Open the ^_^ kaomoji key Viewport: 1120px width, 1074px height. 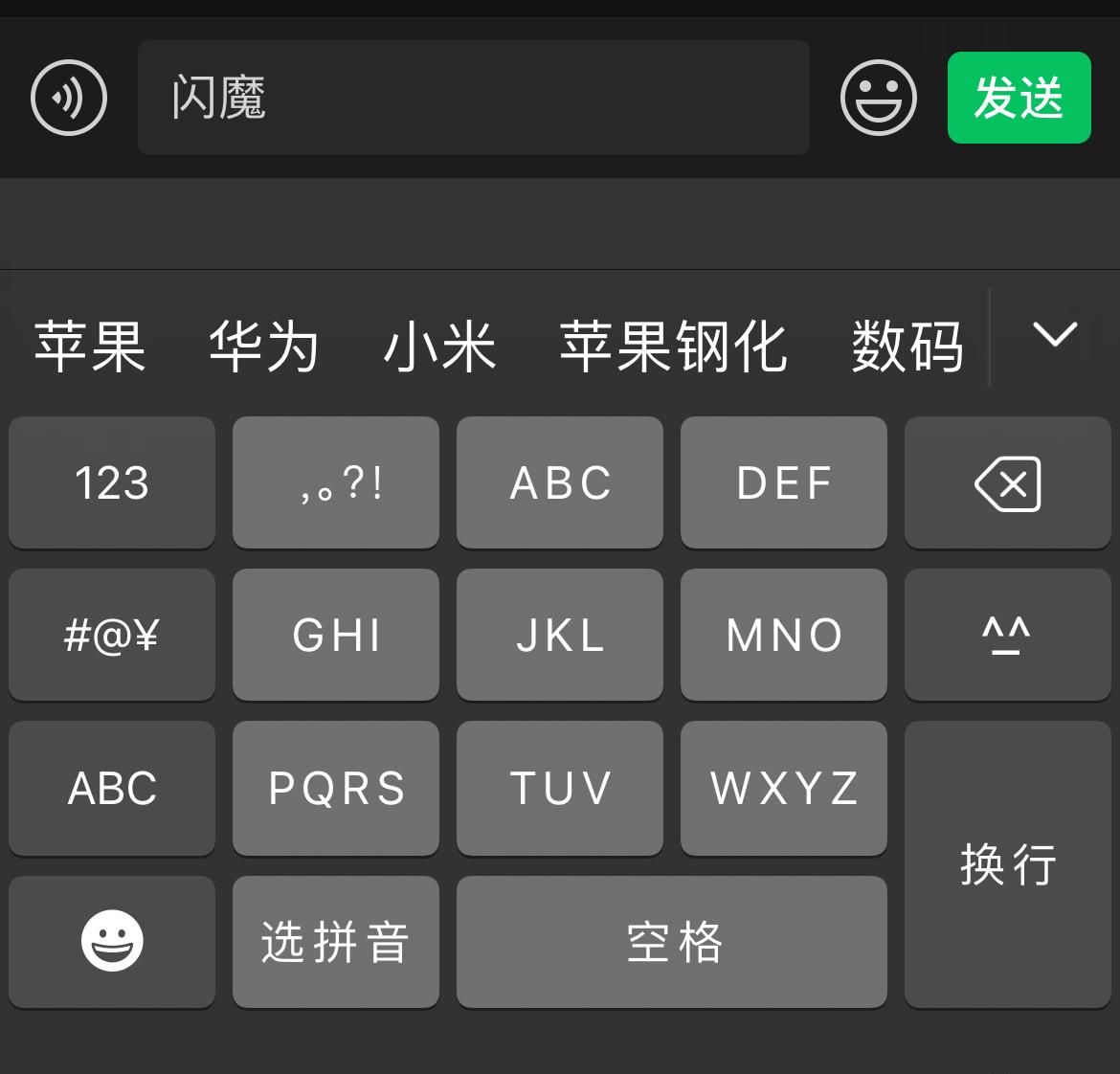point(1007,635)
